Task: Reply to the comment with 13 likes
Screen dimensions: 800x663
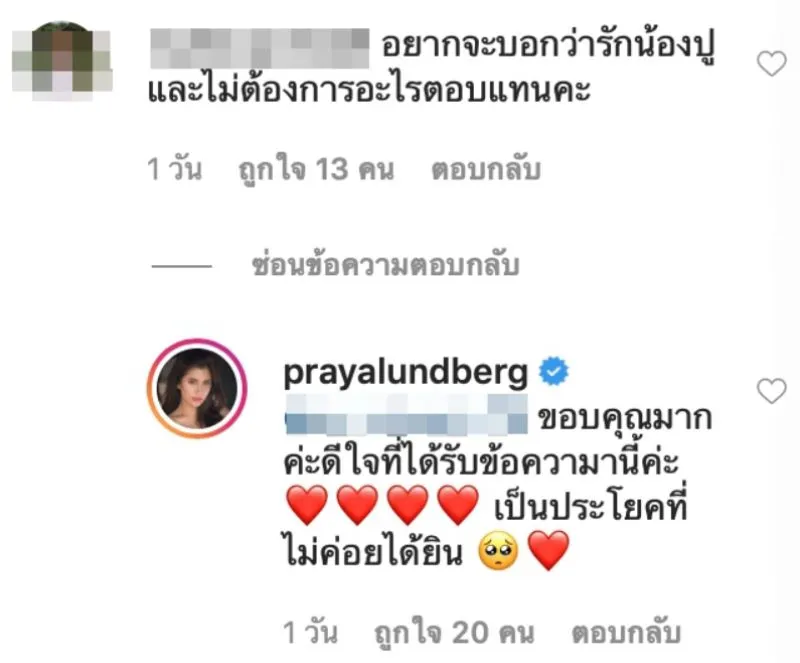Action: point(486,171)
